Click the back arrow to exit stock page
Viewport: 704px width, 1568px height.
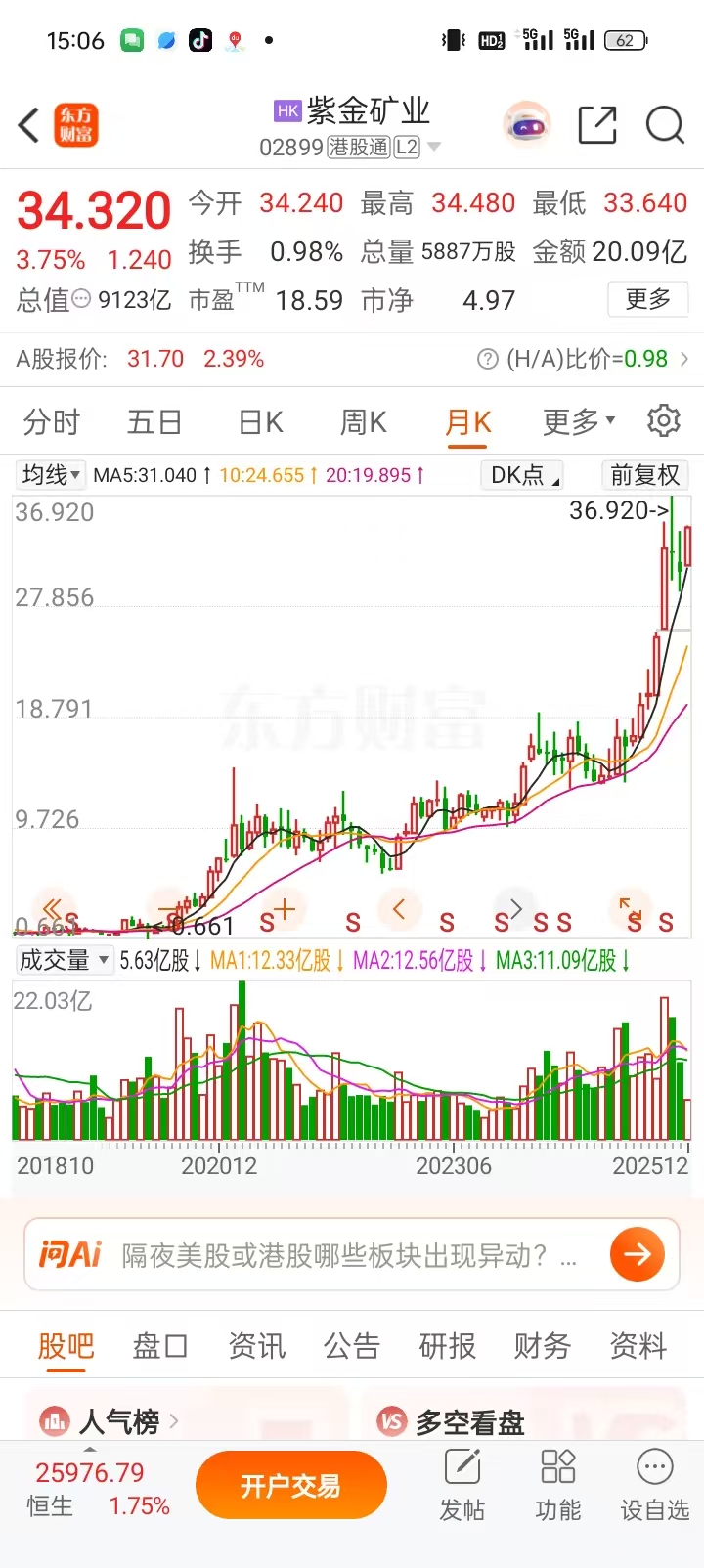(24, 125)
